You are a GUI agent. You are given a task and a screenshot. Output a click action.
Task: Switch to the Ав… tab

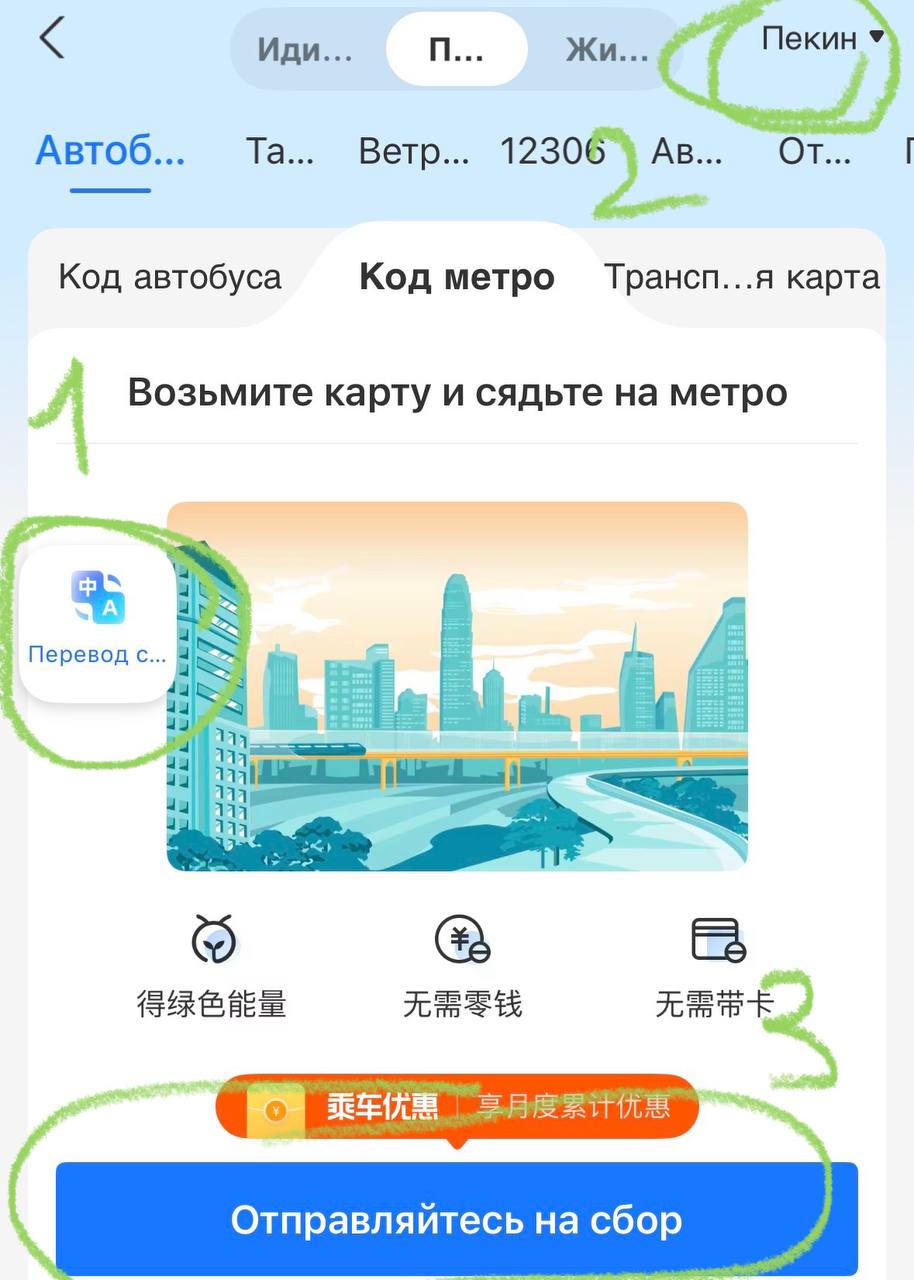click(686, 152)
